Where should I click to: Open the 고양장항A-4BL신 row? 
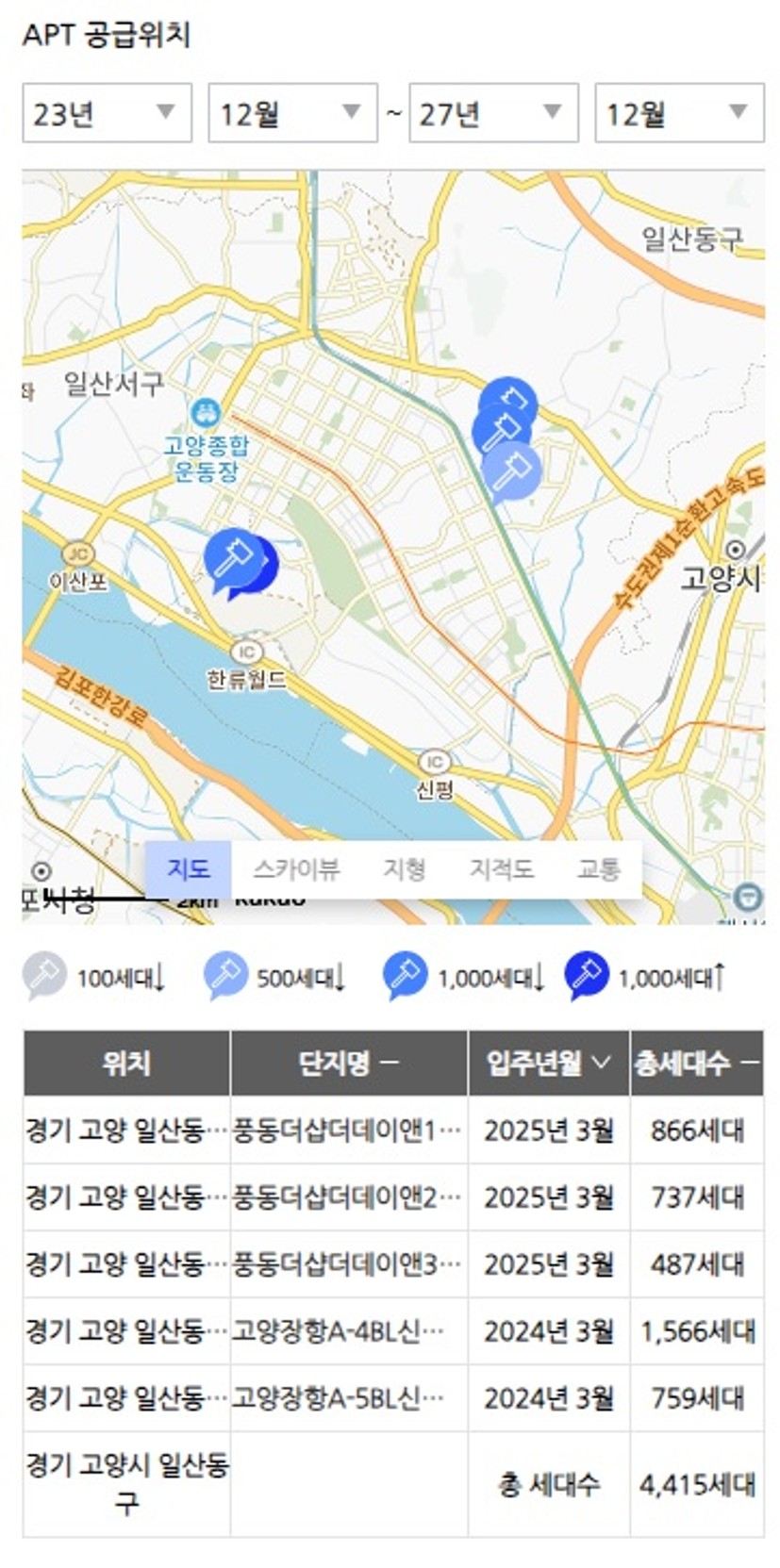pos(393,1330)
